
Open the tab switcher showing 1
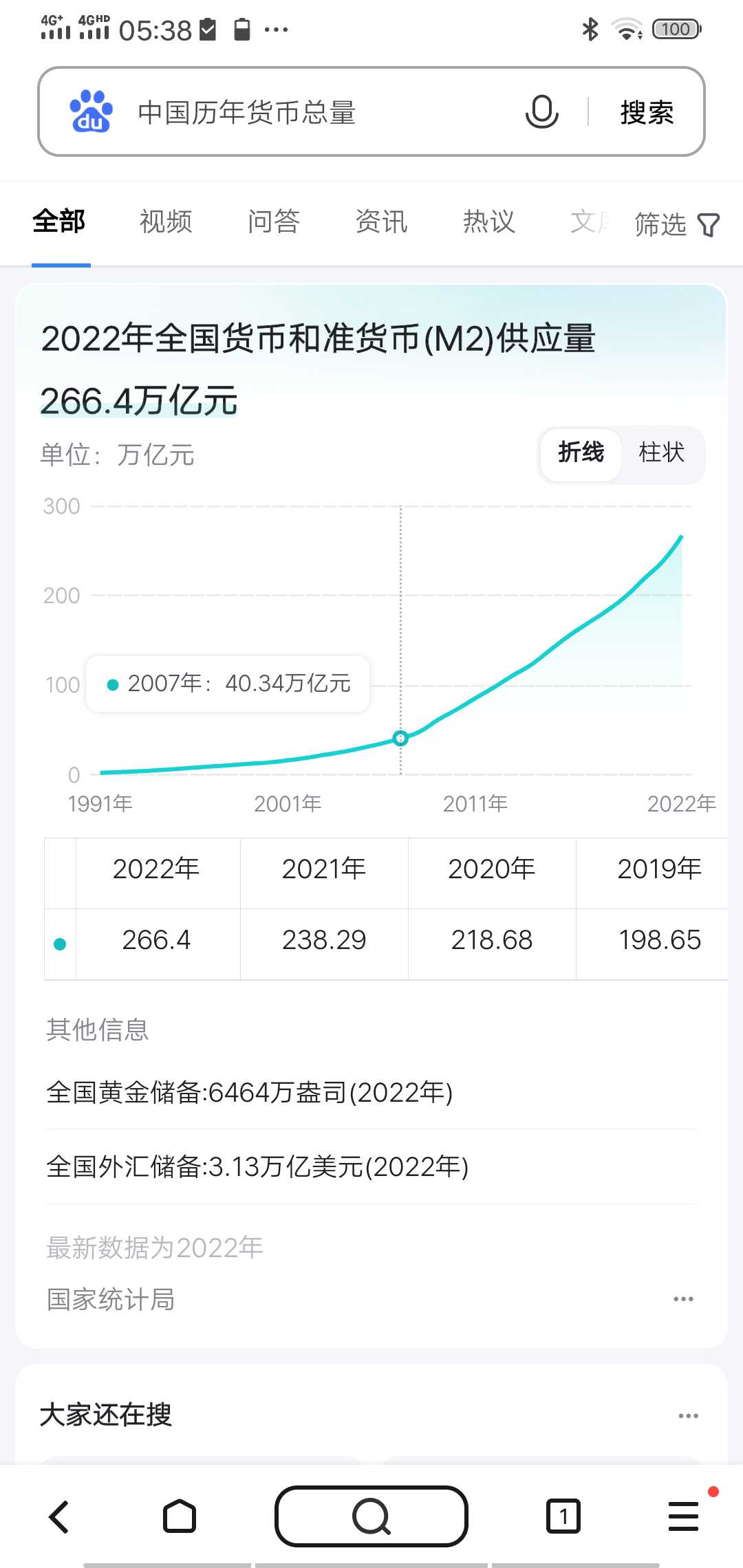563,1516
